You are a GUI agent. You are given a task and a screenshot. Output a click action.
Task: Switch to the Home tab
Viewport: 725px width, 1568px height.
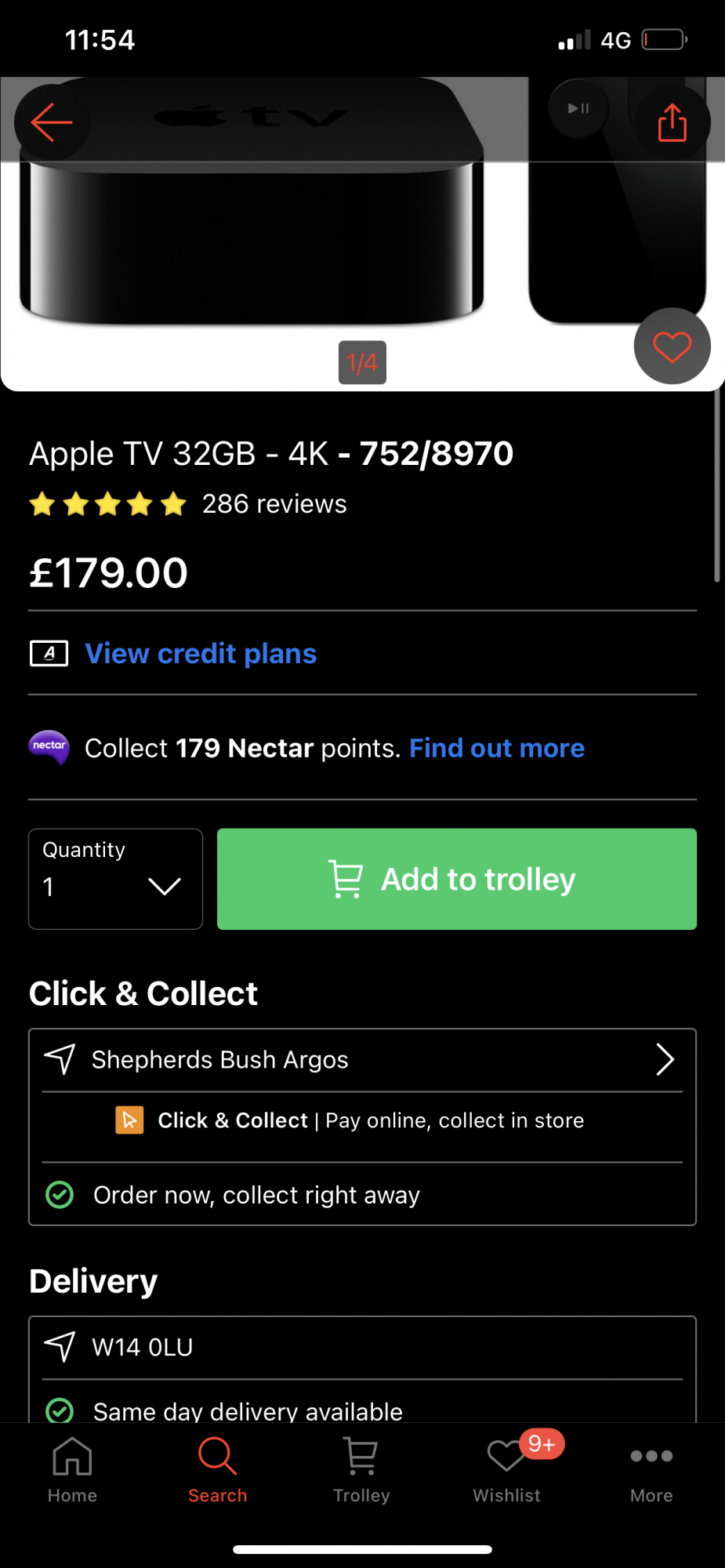point(72,1469)
